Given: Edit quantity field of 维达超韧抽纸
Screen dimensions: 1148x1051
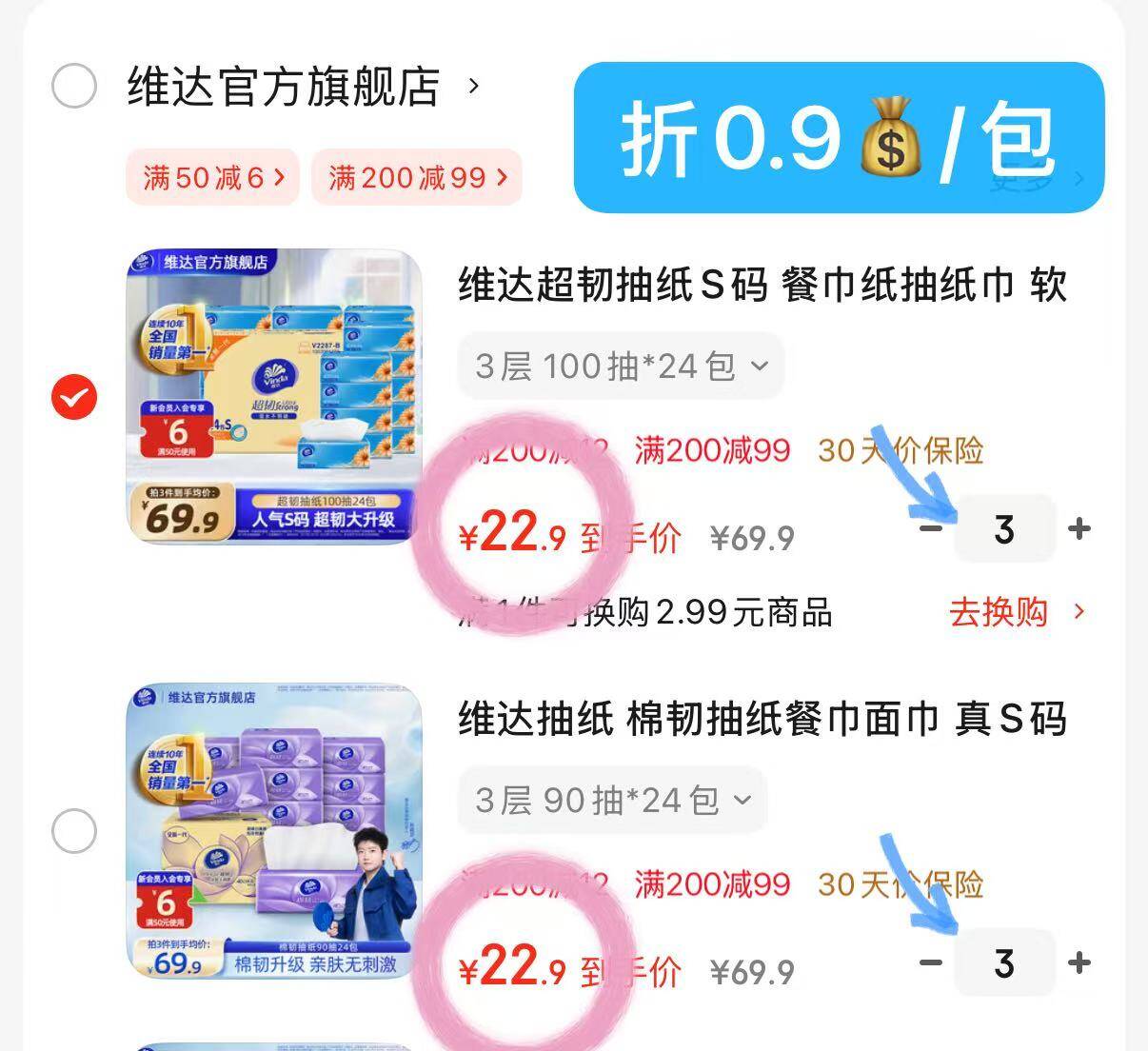Looking at the screenshot, I should tap(1004, 528).
